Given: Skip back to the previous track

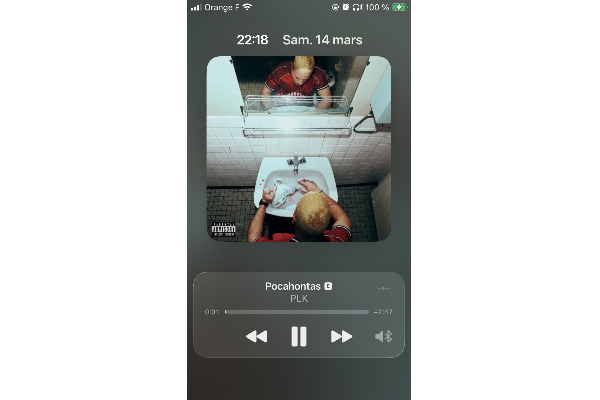Looking at the screenshot, I should tap(256, 336).
